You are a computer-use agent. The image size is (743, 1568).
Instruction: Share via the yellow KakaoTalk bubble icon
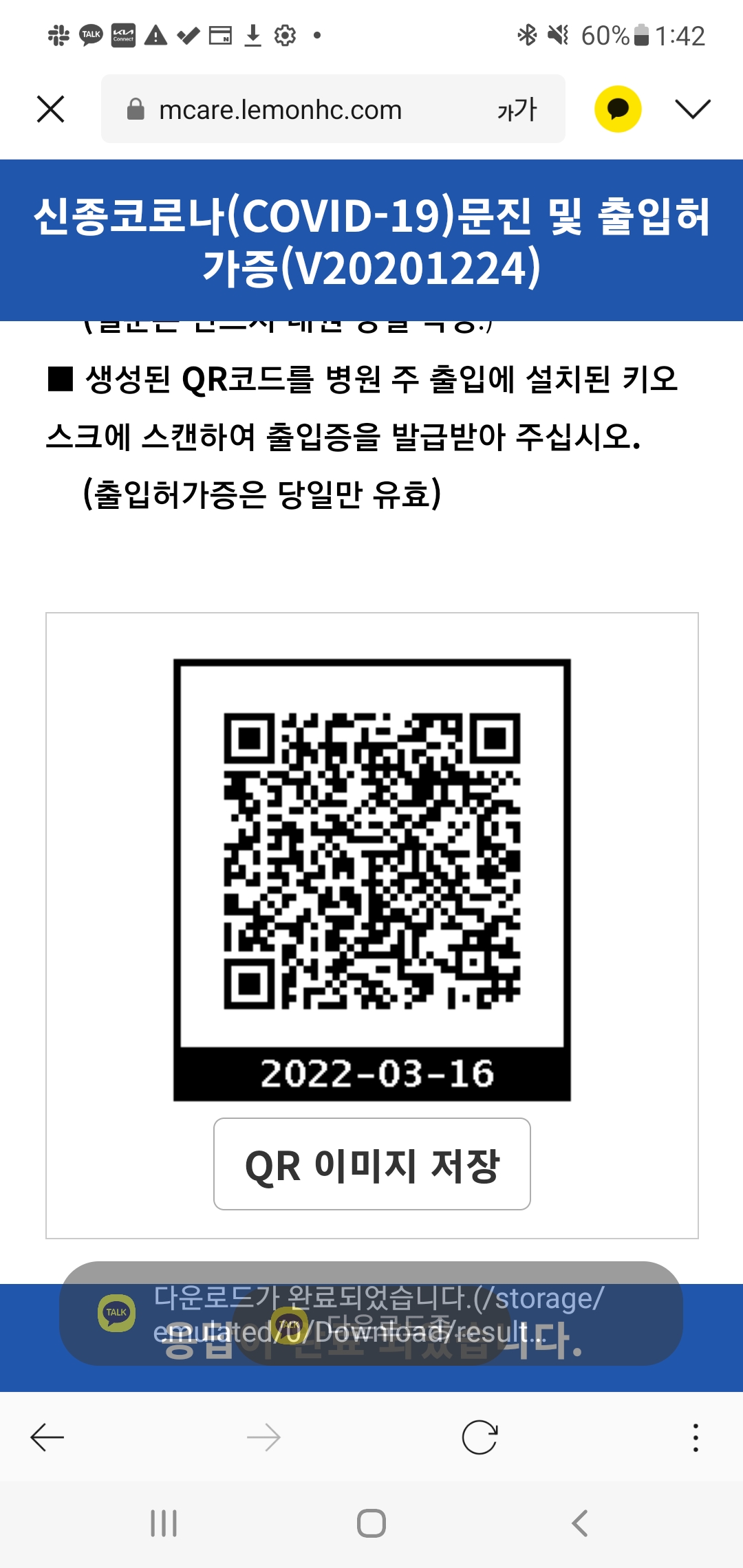pyautogui.click(x=618, y=109)
